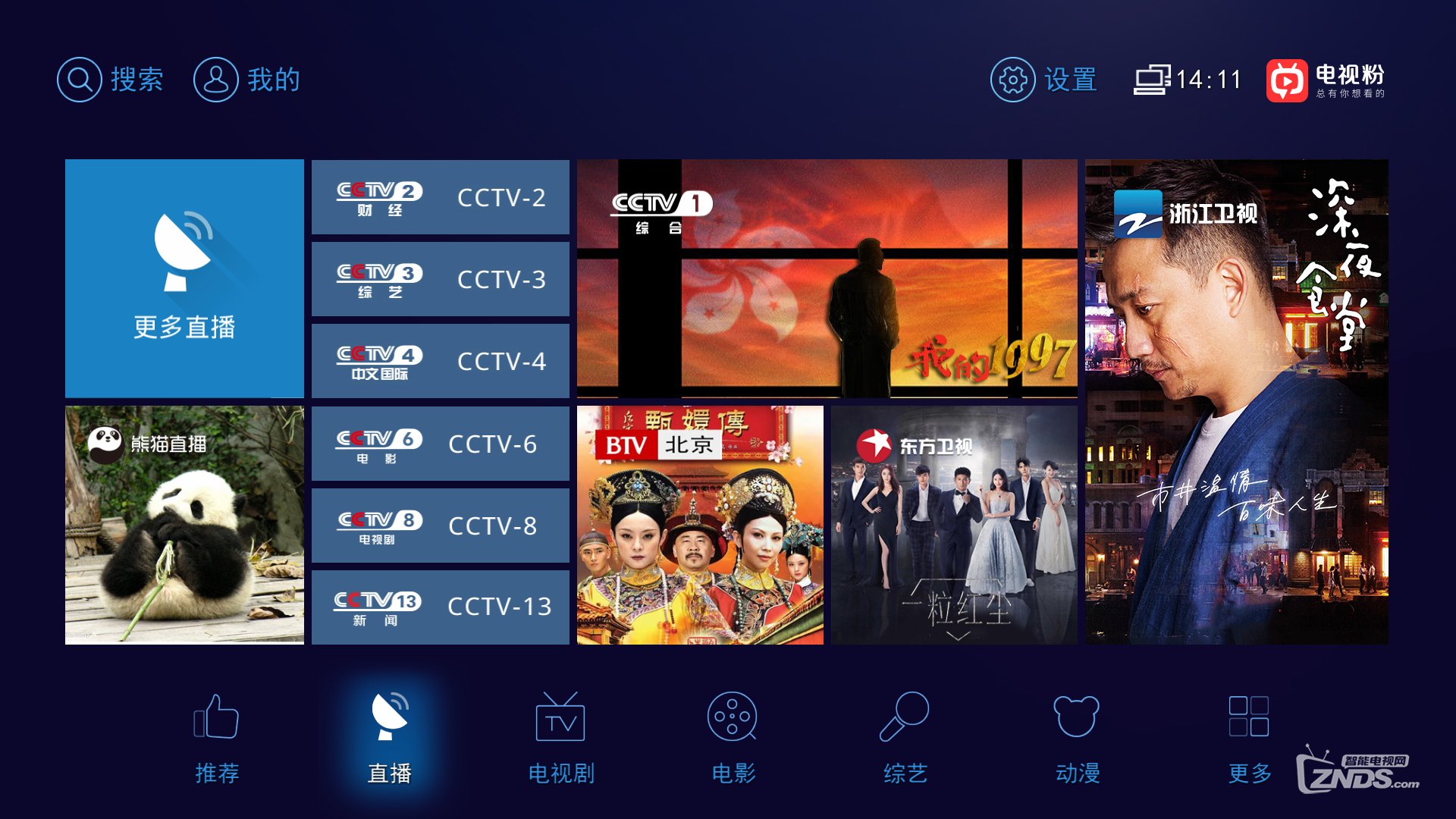The height and width of the screenshot is (819, 1456).
Task: Switch to the 电影 tab
Action: coord(733,737)
